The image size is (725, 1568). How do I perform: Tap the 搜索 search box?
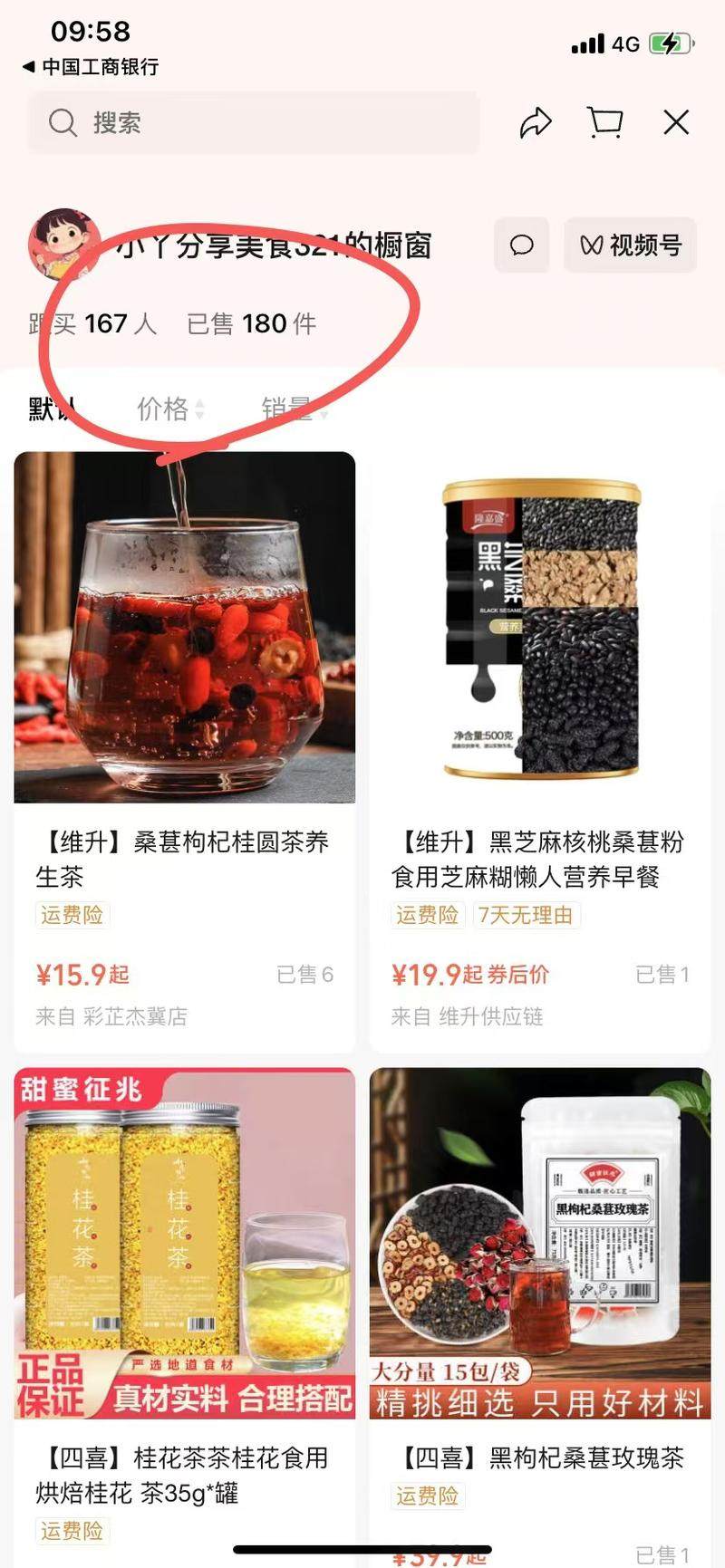[254, 122]
